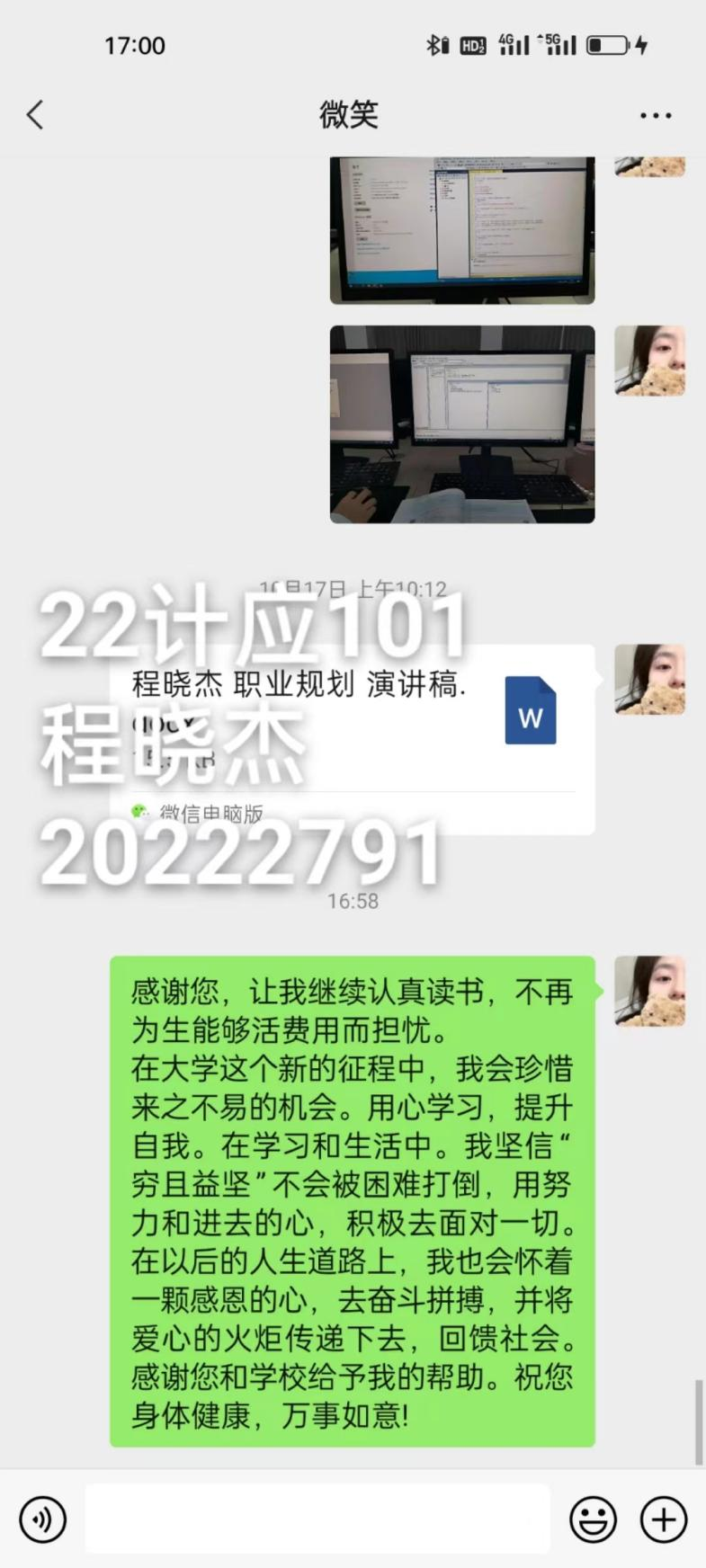Image resolution: width=706 pixels, height=1568 pixels.
Task: Tap the avatar beside the green message
Action: click(x=649, y=991)
